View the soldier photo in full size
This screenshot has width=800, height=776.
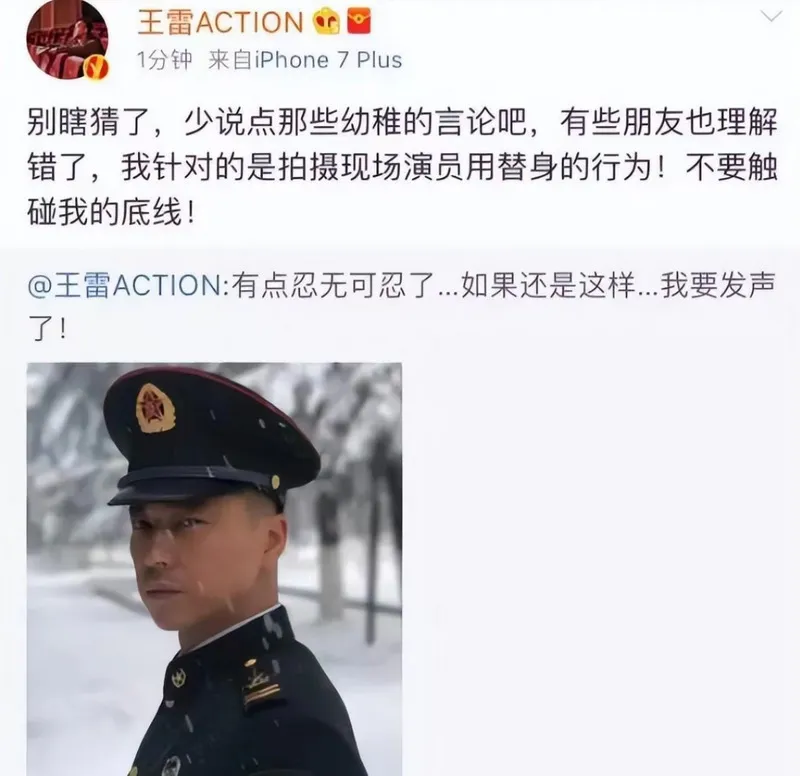click(214, 568)
